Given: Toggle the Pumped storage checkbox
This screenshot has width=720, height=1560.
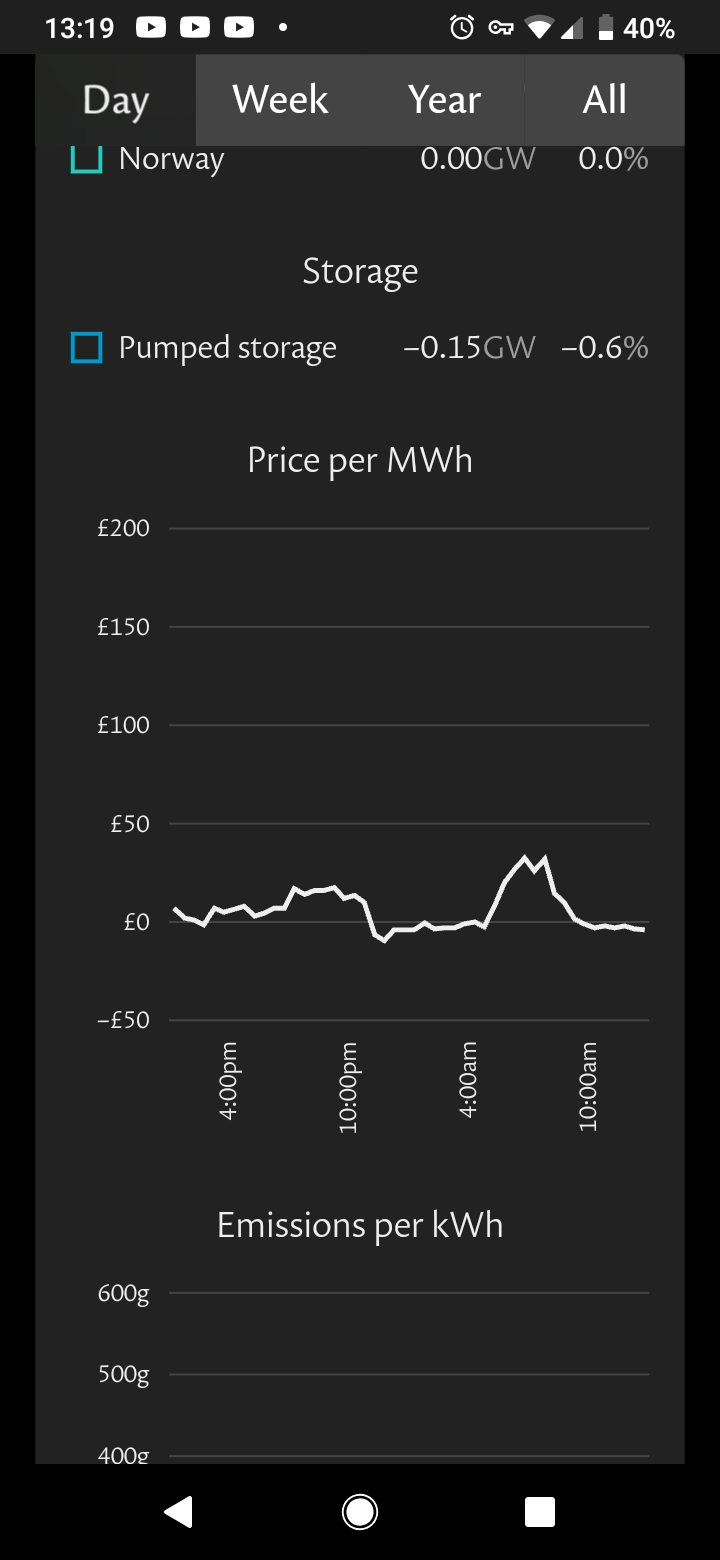Looking at the screenshot, I should (87, 347).
